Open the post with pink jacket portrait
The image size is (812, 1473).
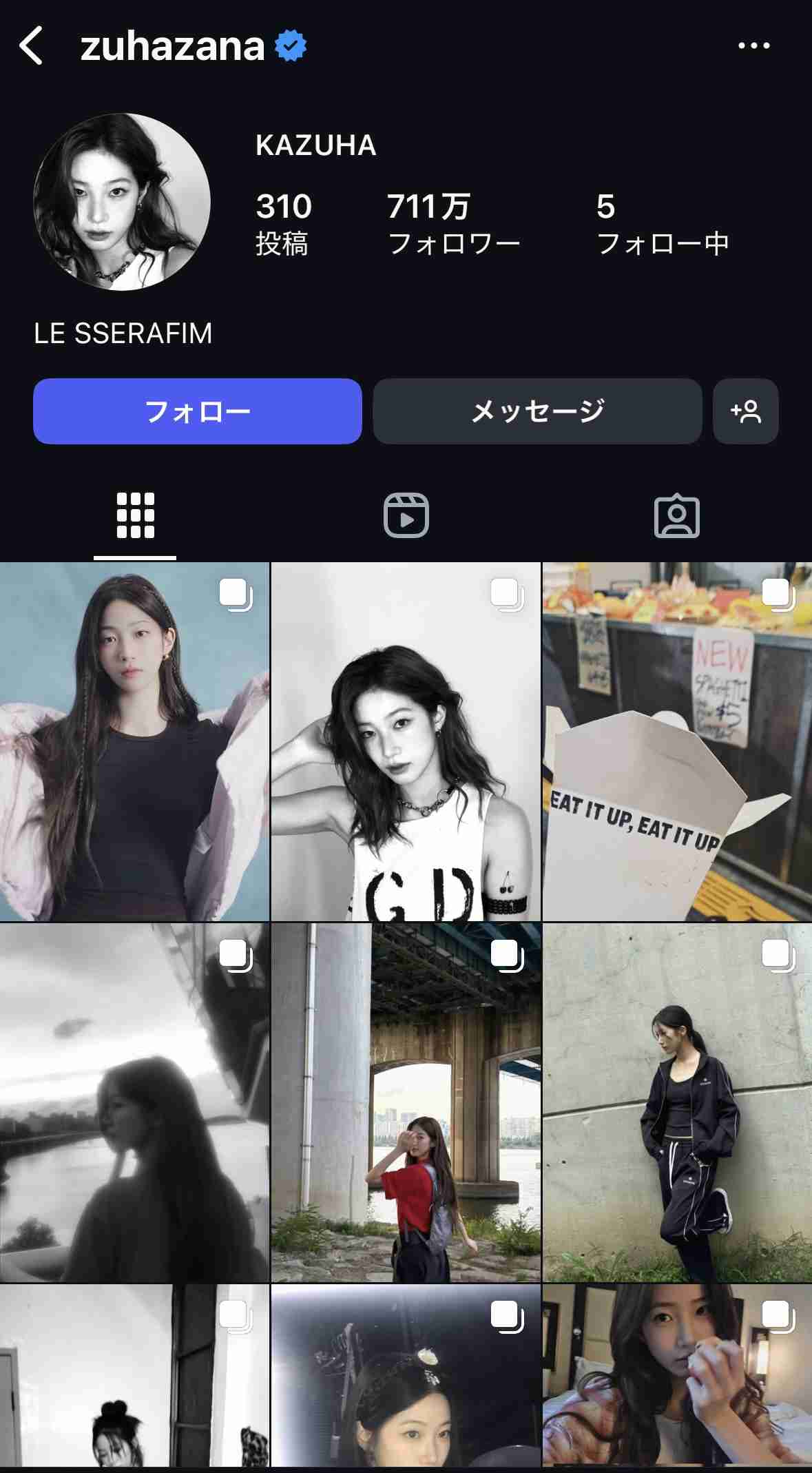click(x=134, y=742)
